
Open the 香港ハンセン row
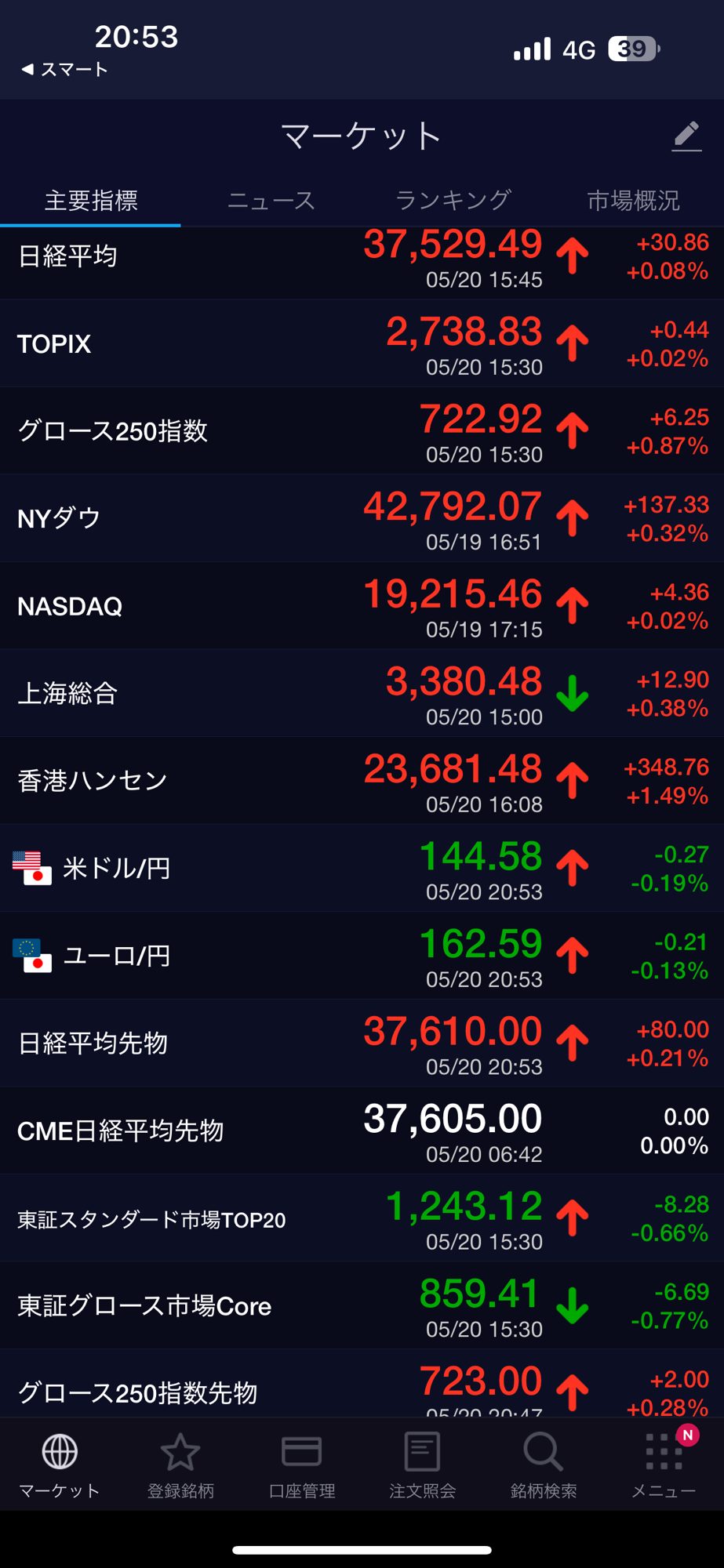pyautogui.click(x=361, y=781)
